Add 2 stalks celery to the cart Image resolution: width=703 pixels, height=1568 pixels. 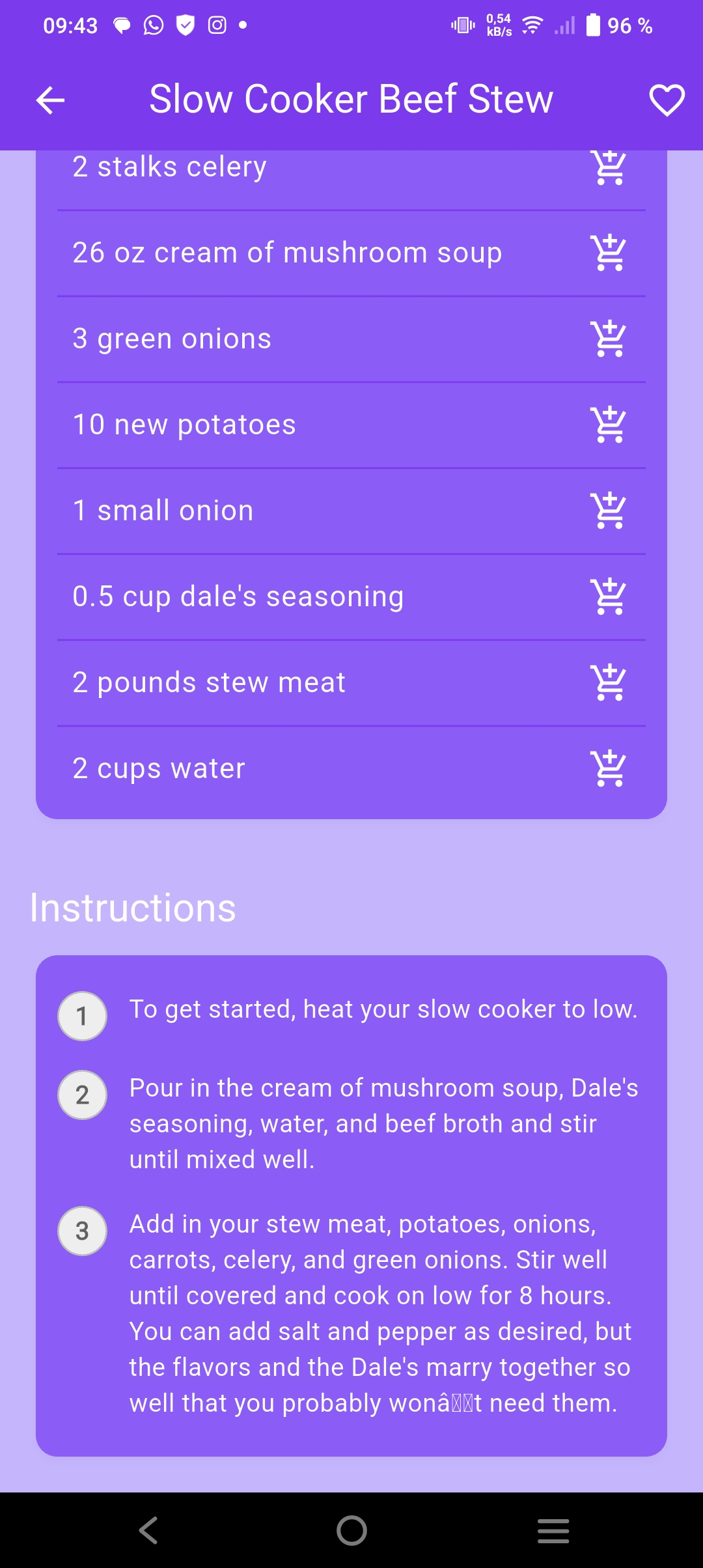[607, 168]
